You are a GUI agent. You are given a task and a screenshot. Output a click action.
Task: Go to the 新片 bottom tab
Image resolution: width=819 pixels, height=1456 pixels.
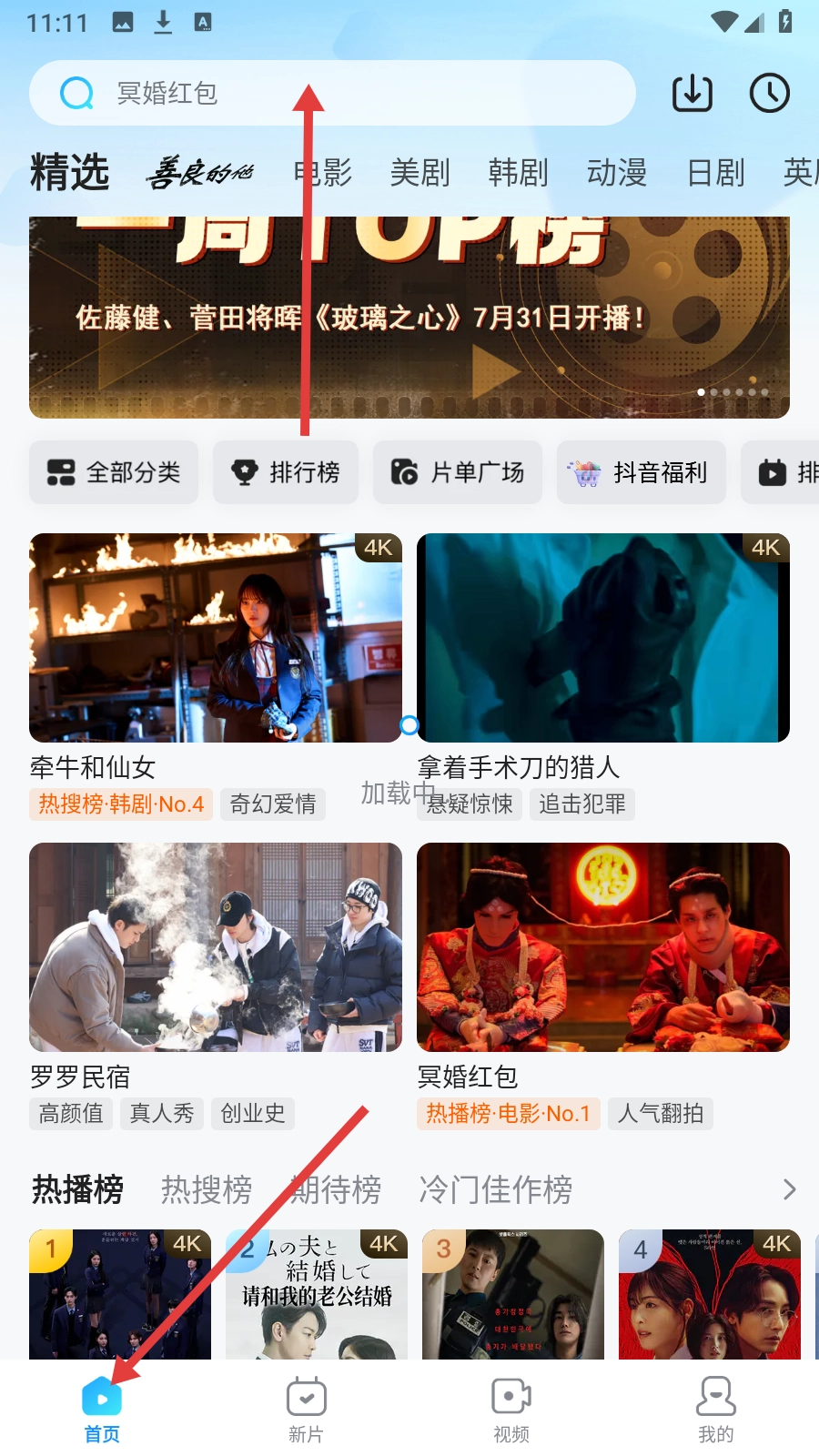[306, 1408]
